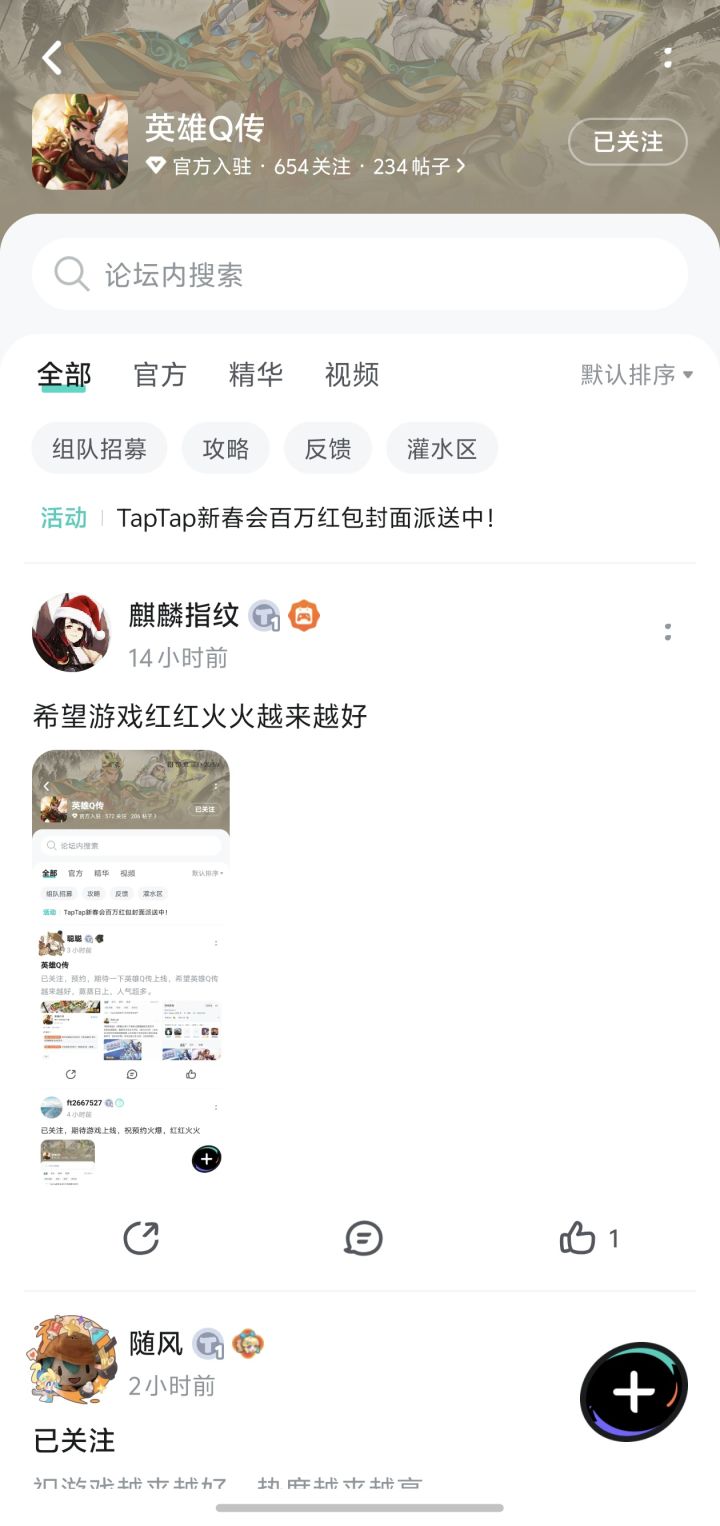Toggle the 攻略 filter chip
This screenshot has width=720, height=1526.
[226, 448]
